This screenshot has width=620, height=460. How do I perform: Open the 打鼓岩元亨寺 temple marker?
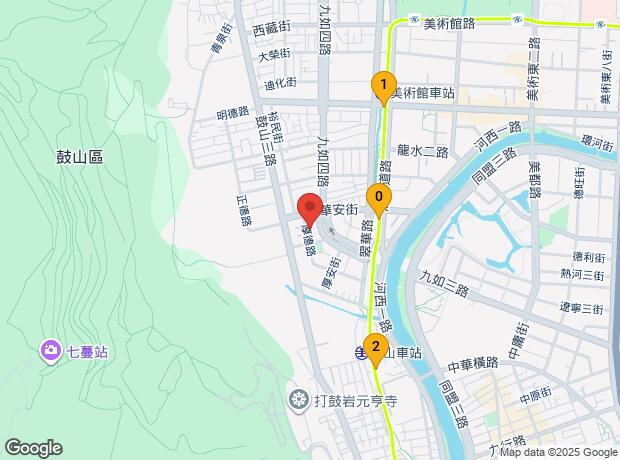point(299,401)
